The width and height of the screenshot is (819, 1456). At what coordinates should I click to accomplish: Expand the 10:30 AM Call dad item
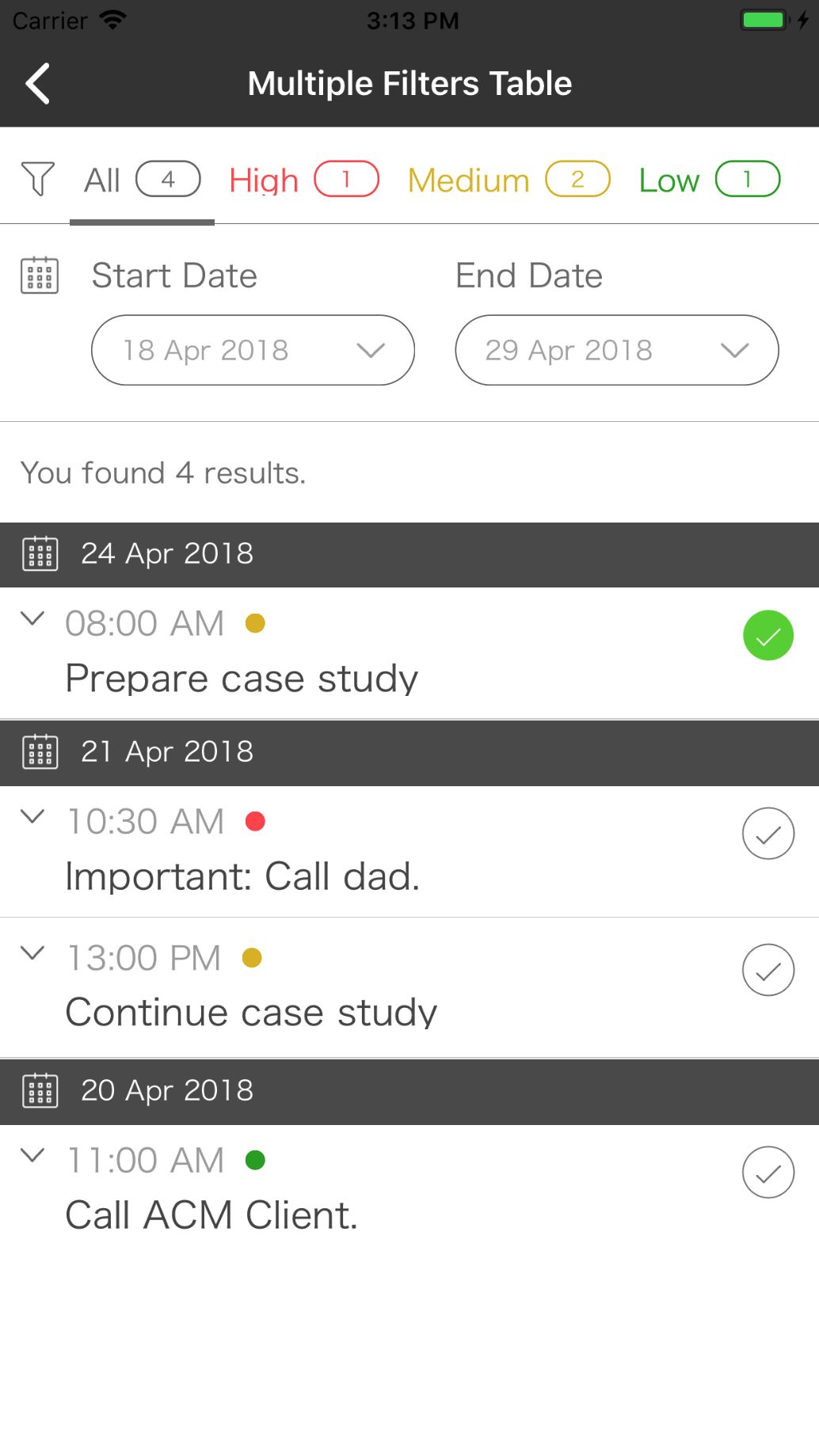(32, 816)
